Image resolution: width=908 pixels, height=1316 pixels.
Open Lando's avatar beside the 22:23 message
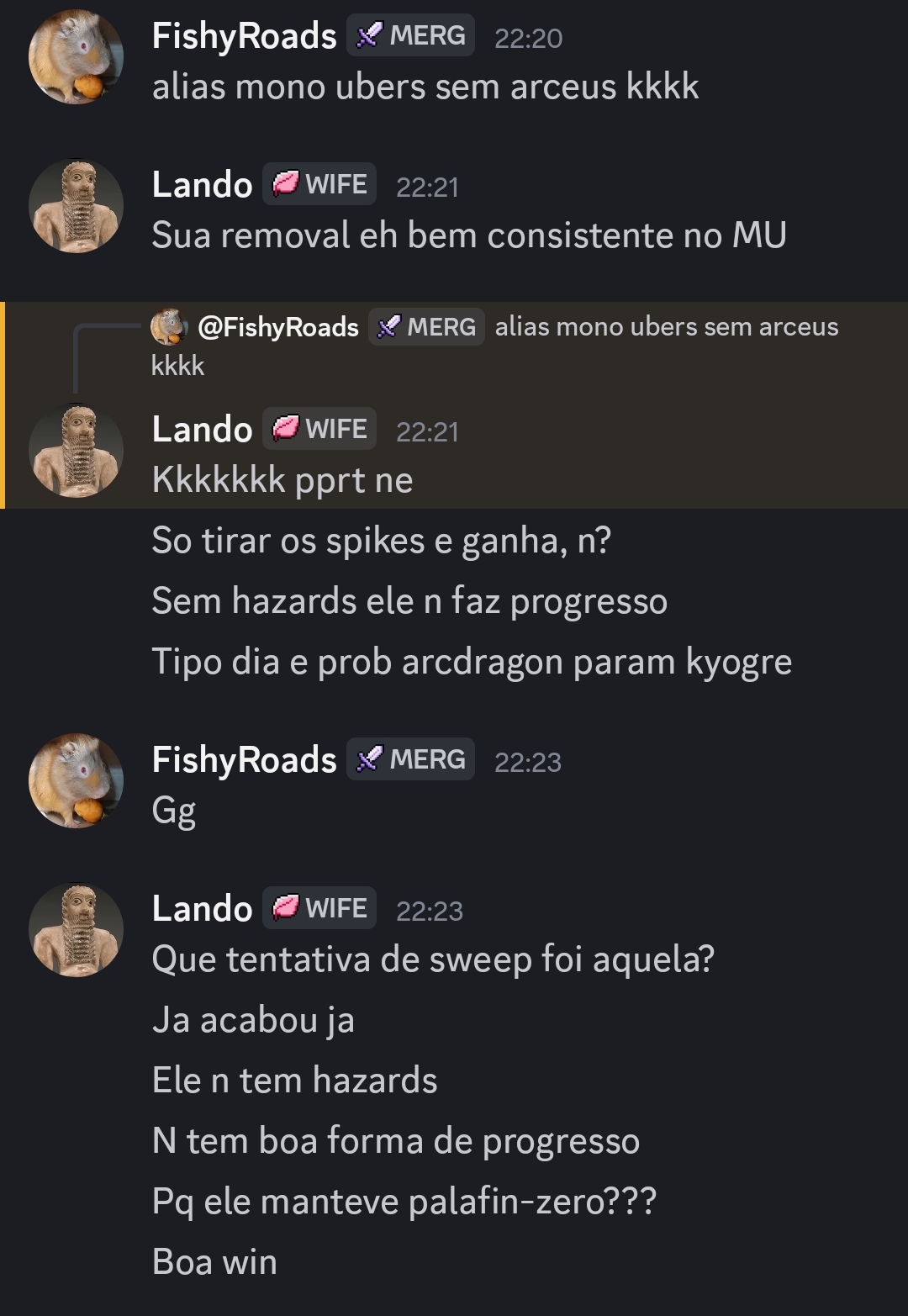(76, 930)
